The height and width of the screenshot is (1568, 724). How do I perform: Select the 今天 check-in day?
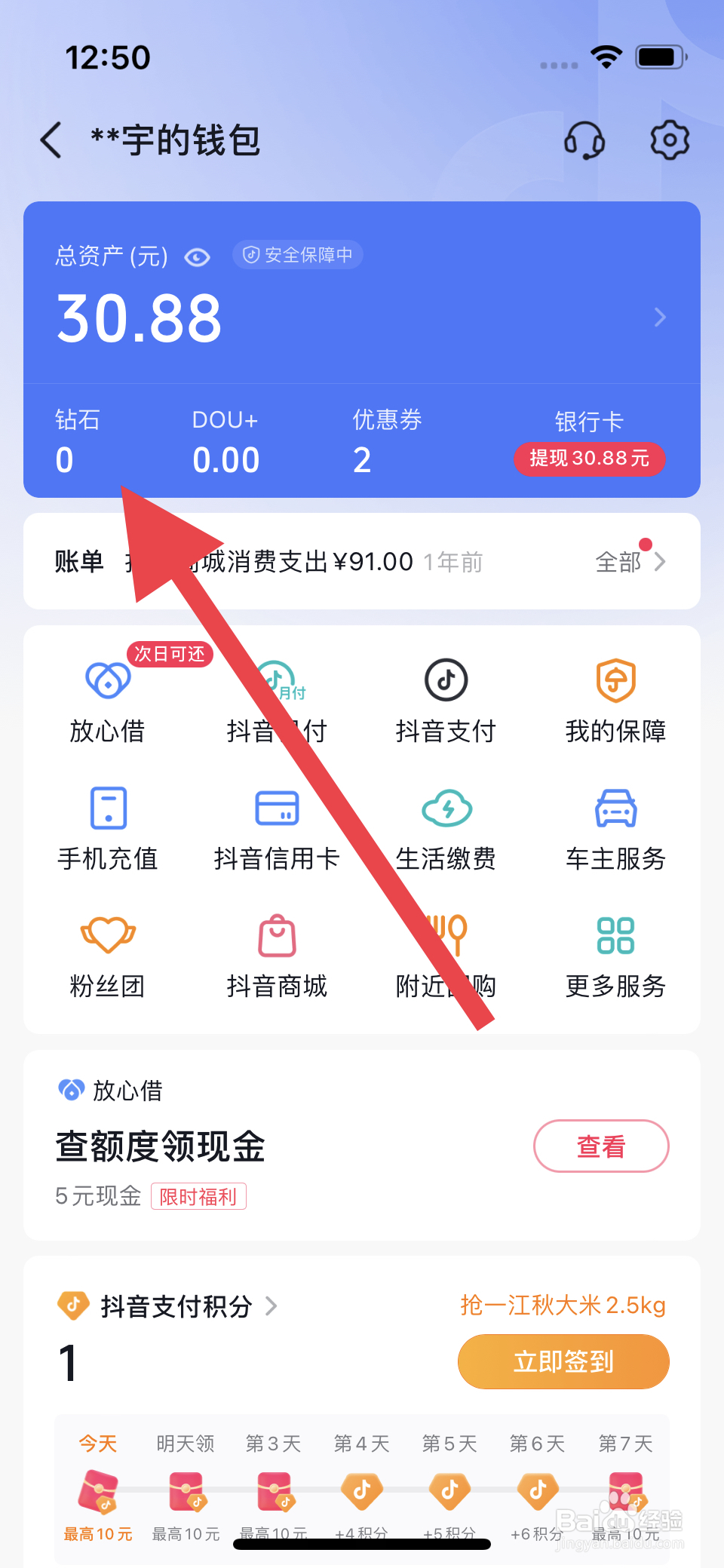click(97, 1443)
